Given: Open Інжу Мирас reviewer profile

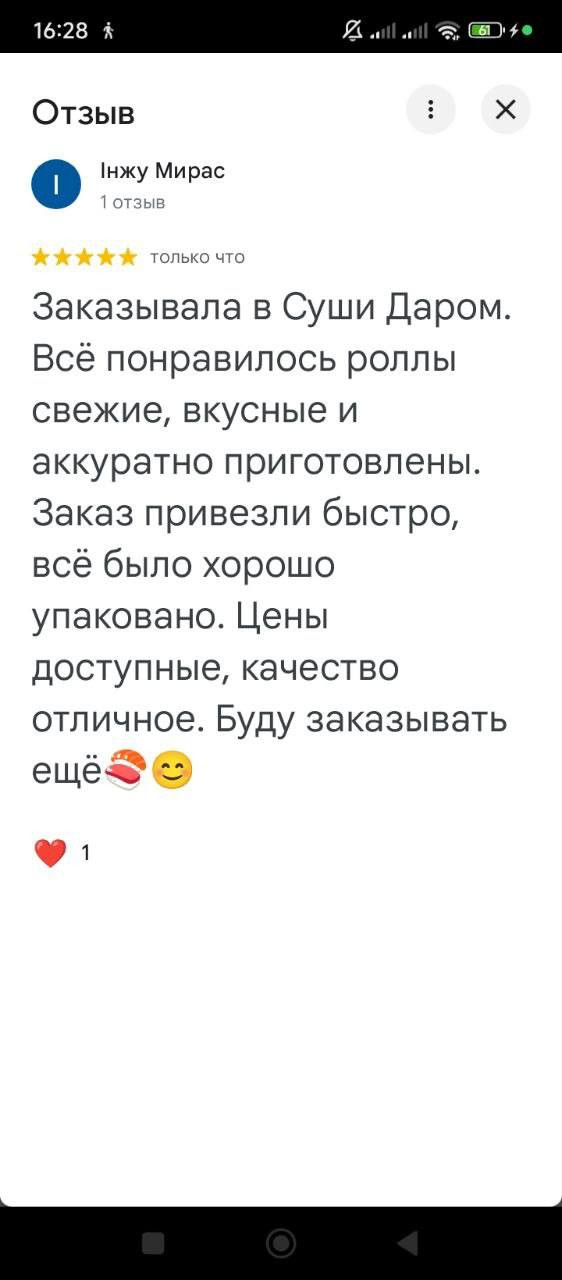Looking at the screenshot, I should [162, 171].
